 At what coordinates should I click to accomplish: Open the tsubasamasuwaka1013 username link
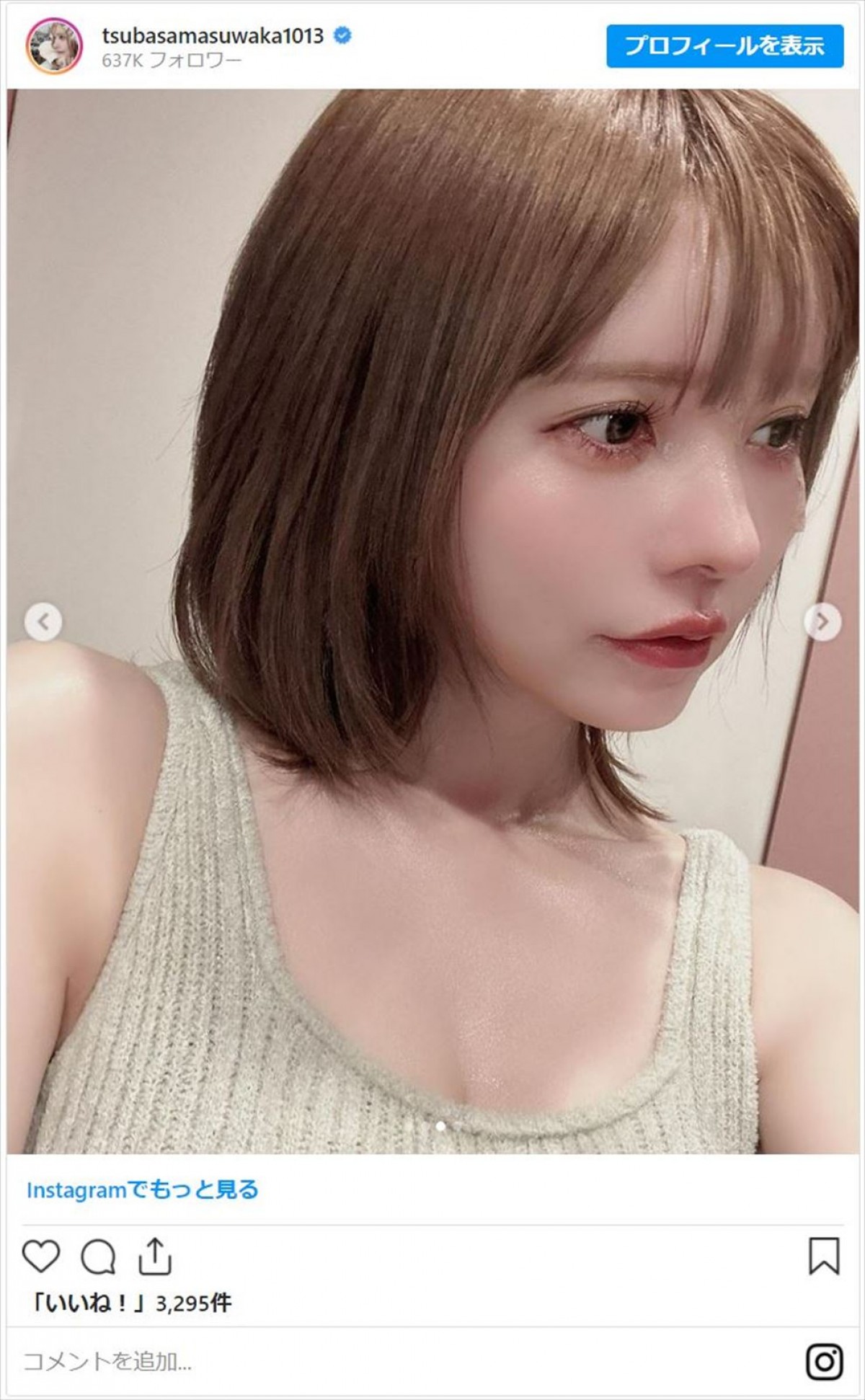click(213, 35)
